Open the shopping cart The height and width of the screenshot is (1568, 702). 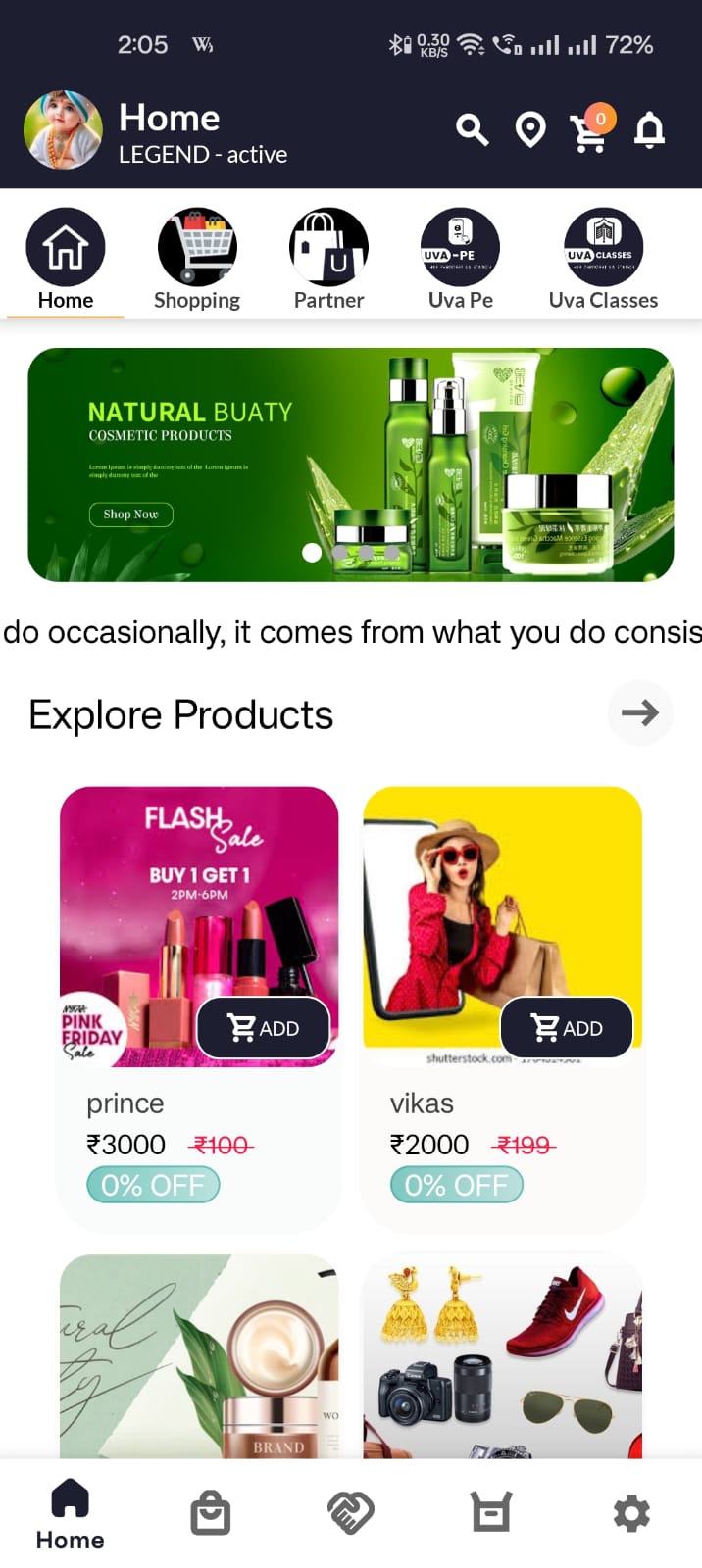589,131
